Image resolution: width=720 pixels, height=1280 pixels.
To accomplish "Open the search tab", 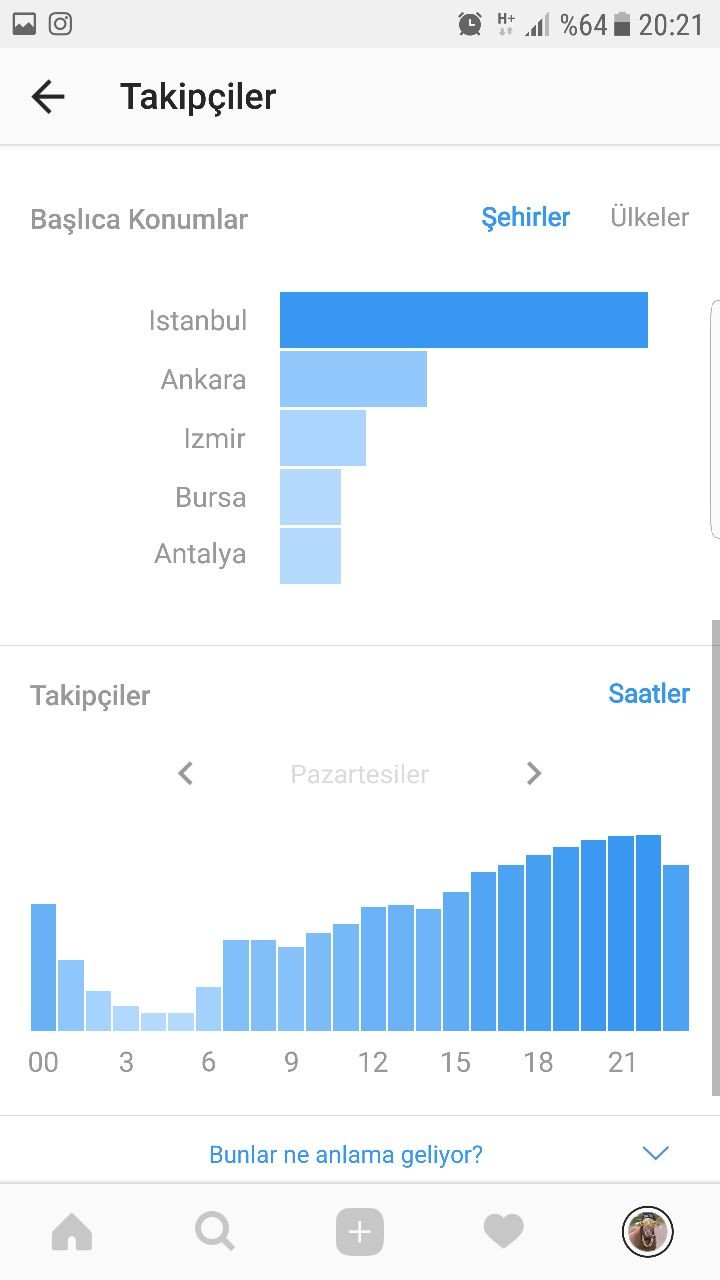I will click(215, 1232).
